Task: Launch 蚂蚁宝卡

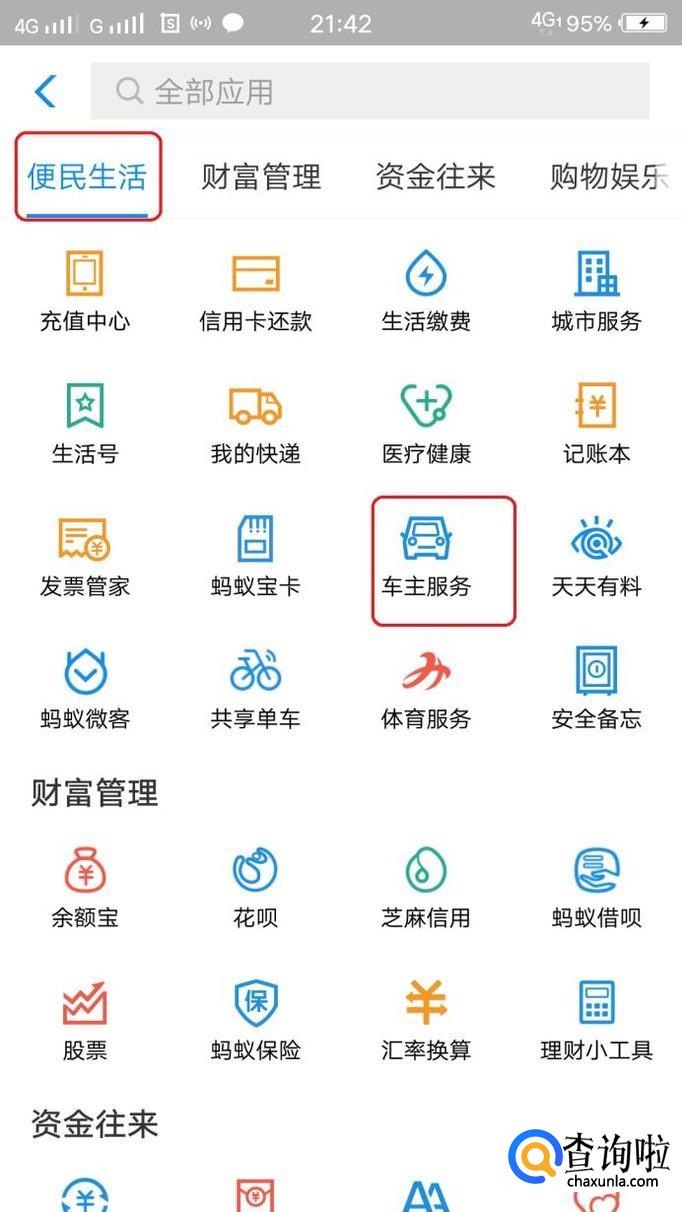Action: pyautogui.click(x=256, y=555)
